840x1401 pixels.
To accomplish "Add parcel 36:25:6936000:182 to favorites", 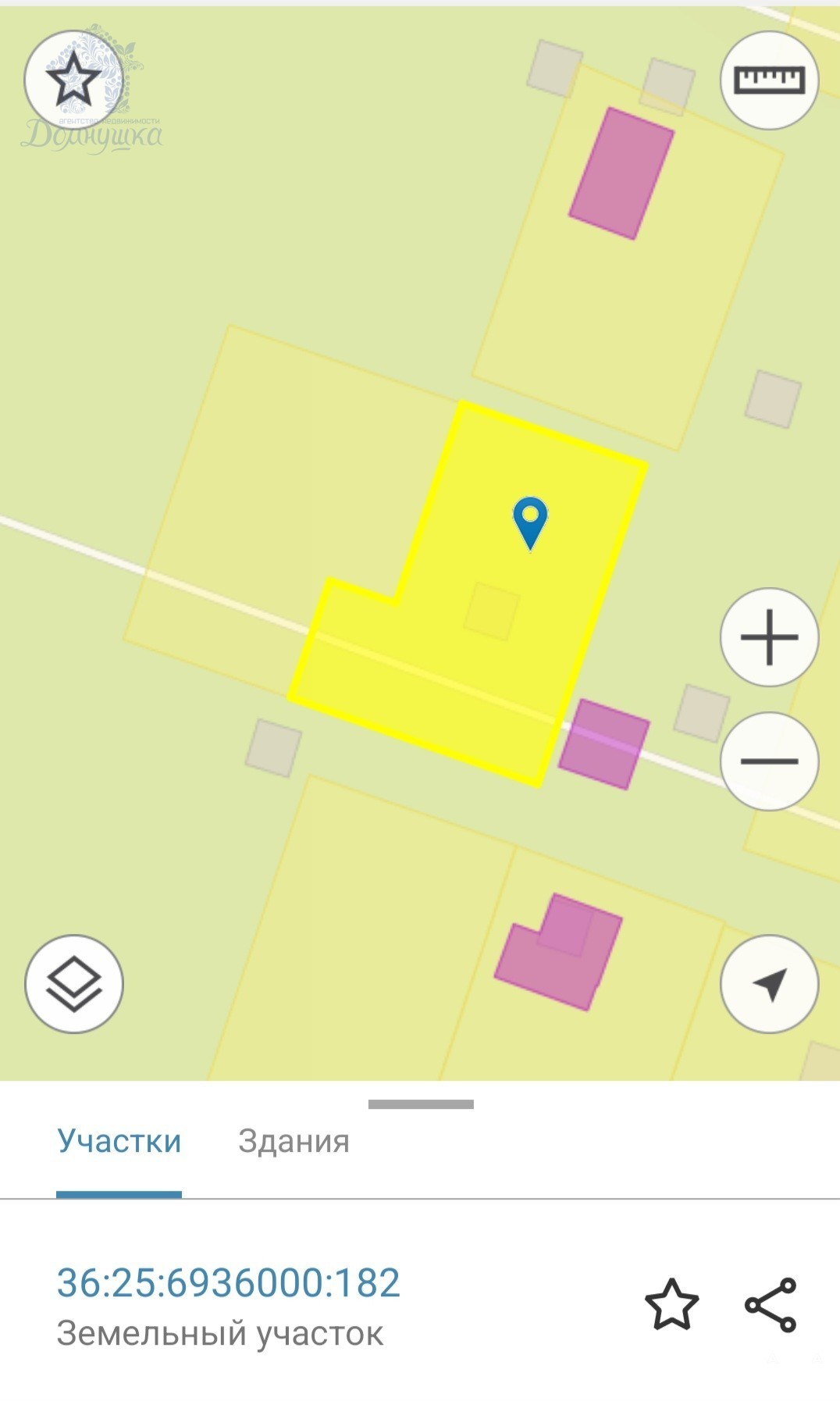I will click(671, 1304).
